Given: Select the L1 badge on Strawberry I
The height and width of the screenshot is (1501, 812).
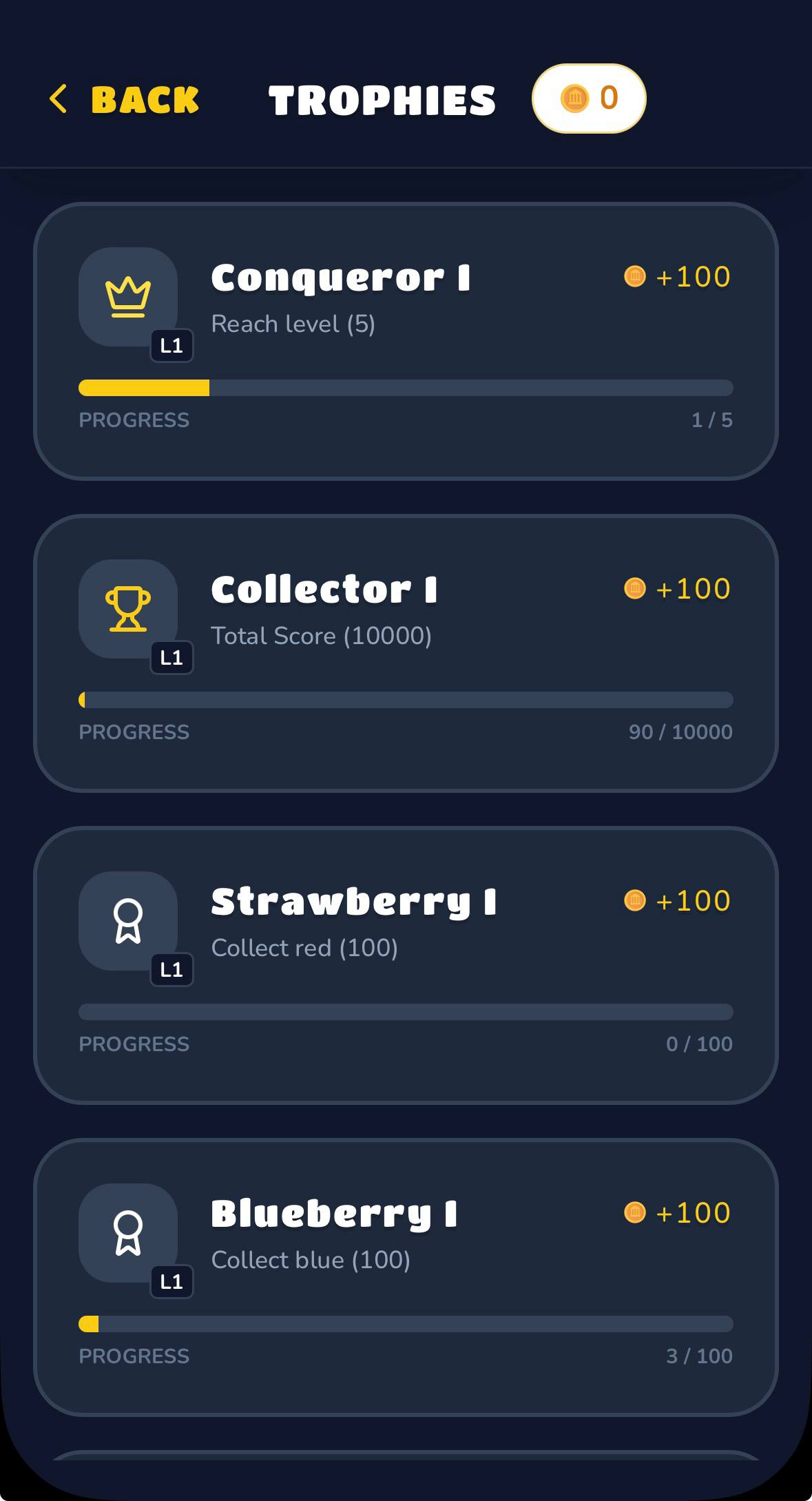Looking at the screenshot, I should [x=171, y=971].
